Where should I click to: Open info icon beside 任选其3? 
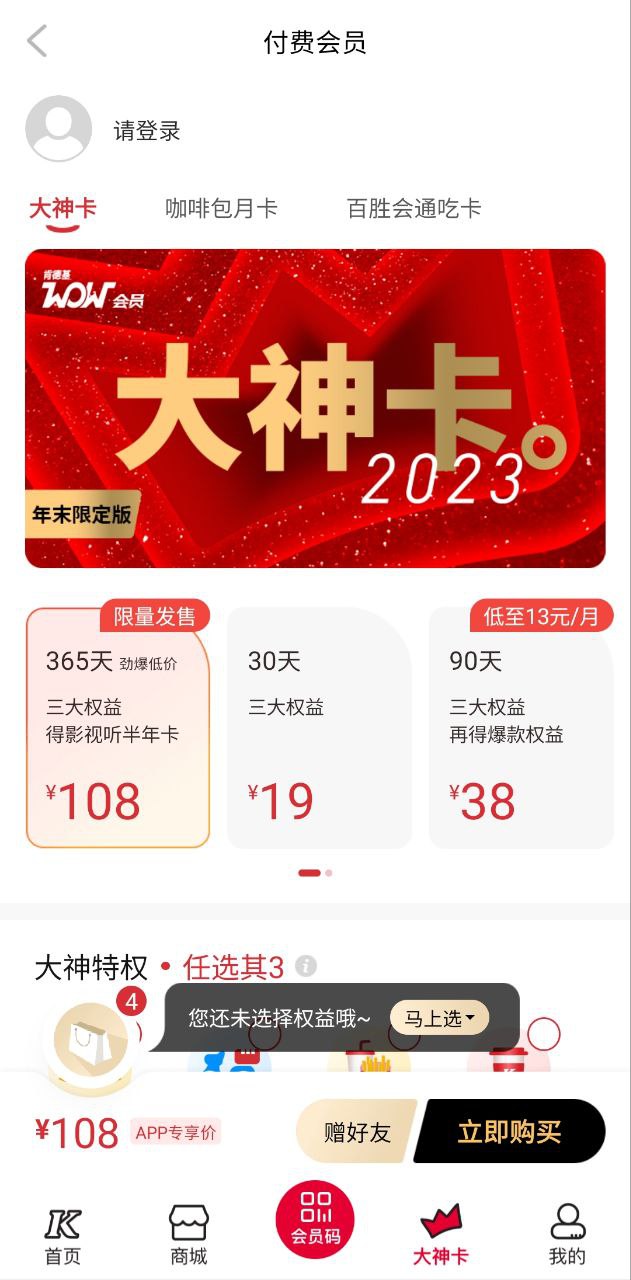tap(306, 966)
